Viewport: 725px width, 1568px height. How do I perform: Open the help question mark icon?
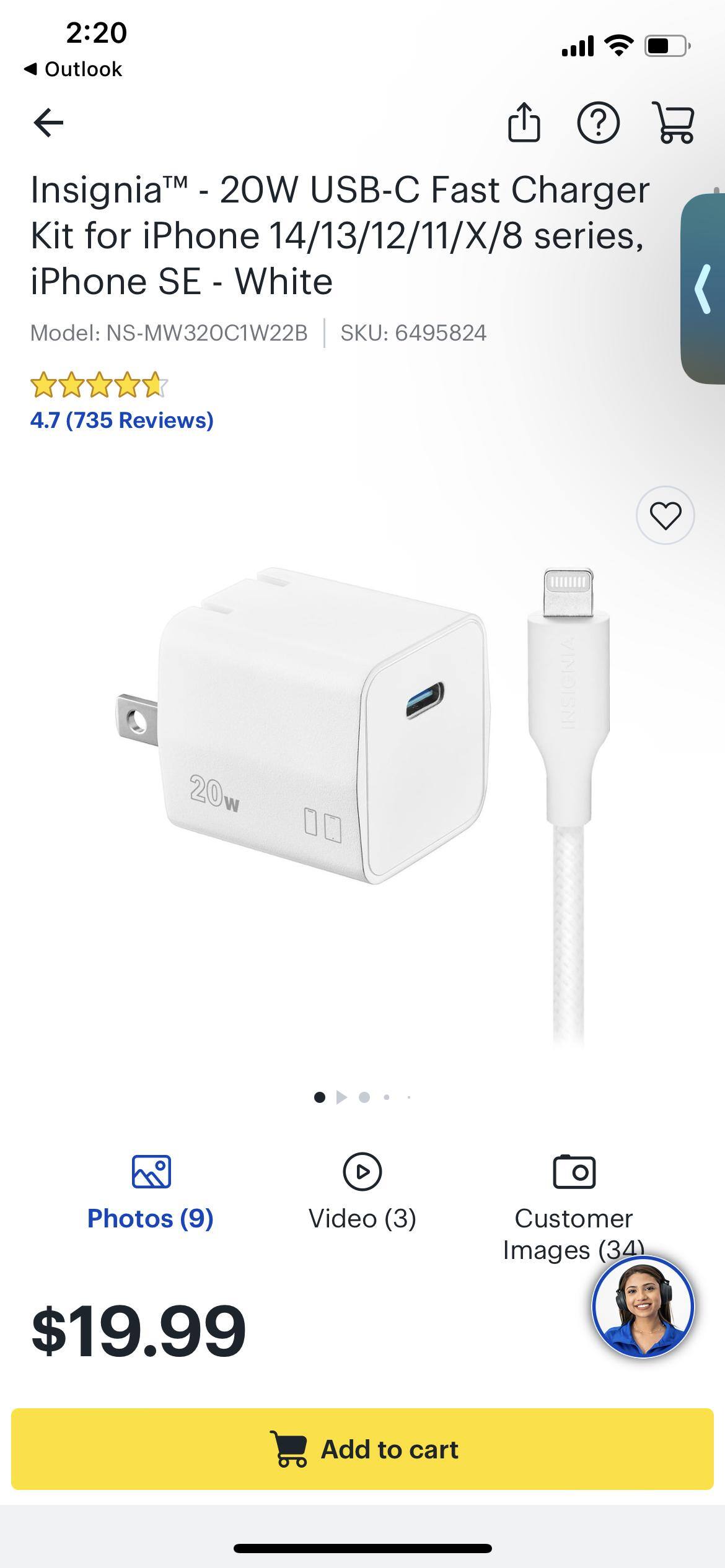598,123
